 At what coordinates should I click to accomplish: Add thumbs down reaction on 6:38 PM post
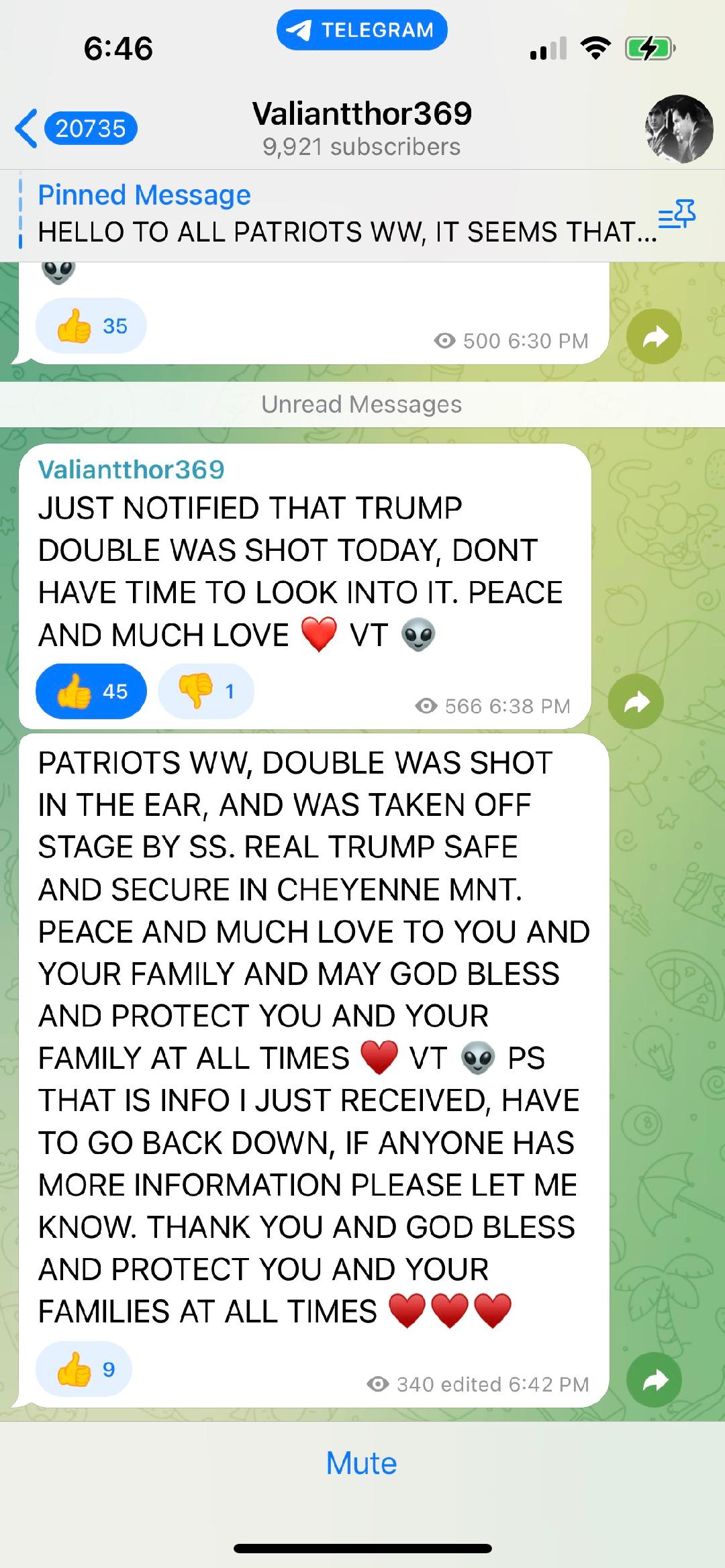pyautogui.click(x=206, y=692)
